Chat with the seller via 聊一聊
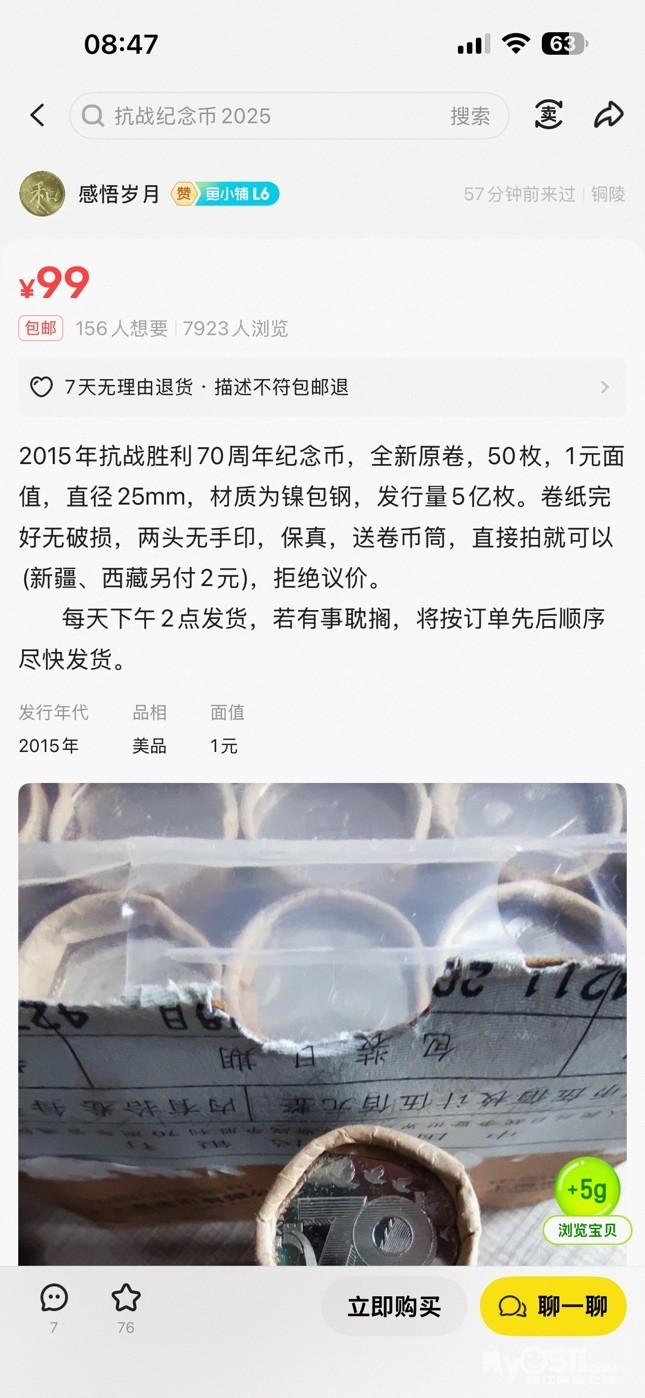 point(553,1306)
